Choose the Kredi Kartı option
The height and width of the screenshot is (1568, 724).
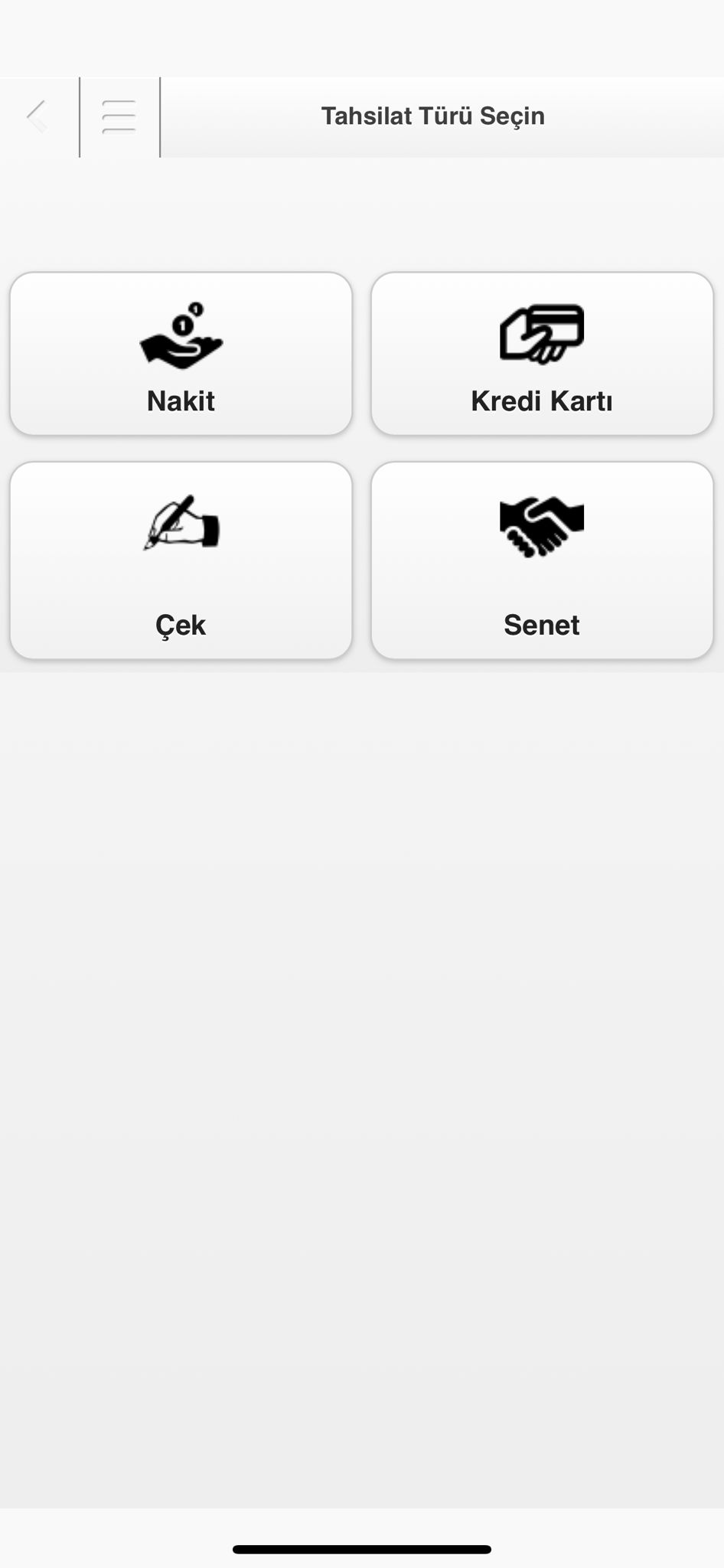(x=542, y=354)
